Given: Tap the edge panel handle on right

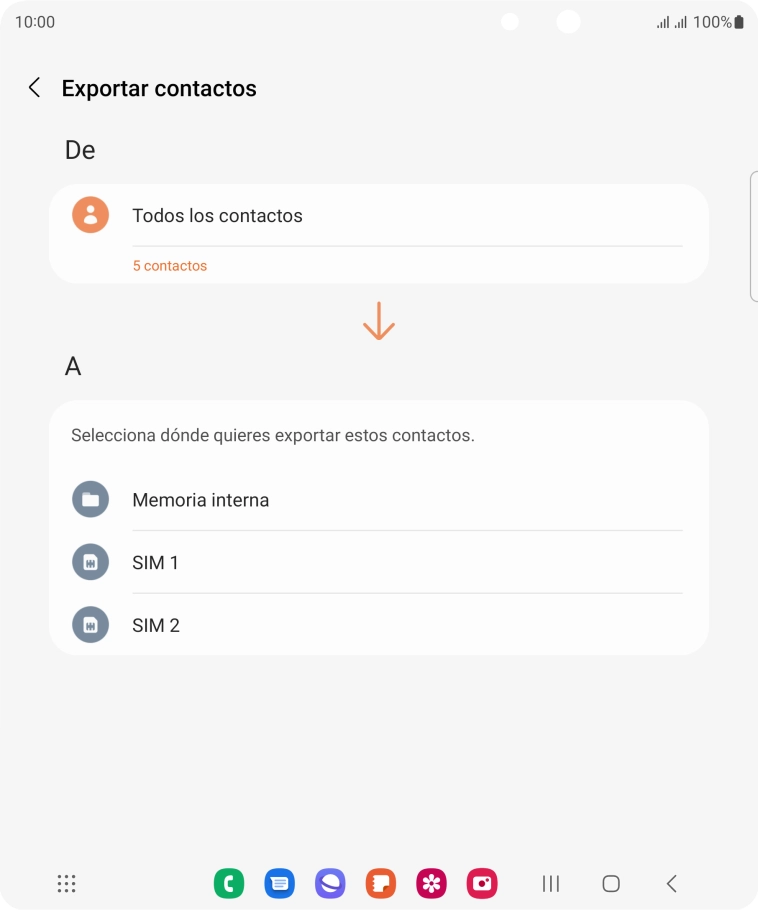Looking at the screenshot, I should pos(755,236).
